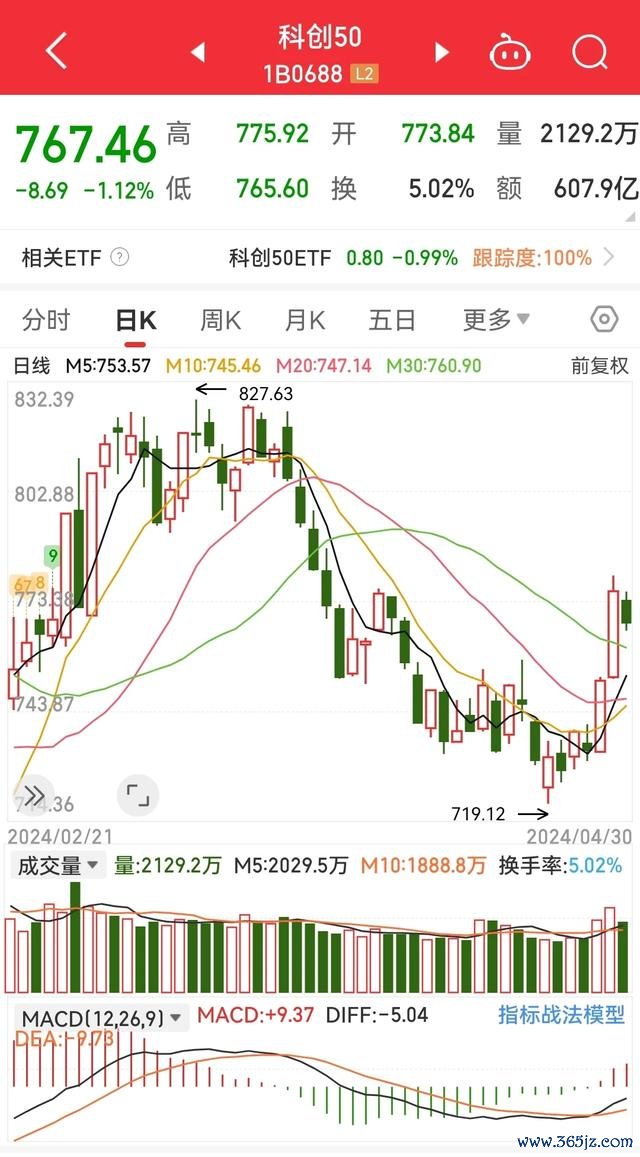Open the 相关ETF 科创50ETF row
640x1157 pixels.
pos(320,258)
